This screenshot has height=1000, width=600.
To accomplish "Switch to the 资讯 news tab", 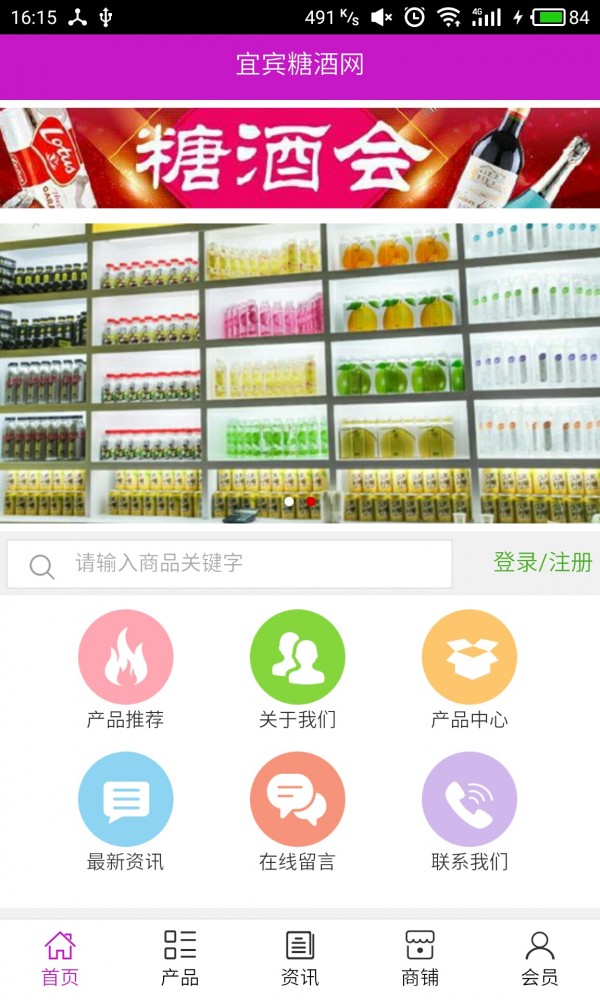I will tap(300, 957).
